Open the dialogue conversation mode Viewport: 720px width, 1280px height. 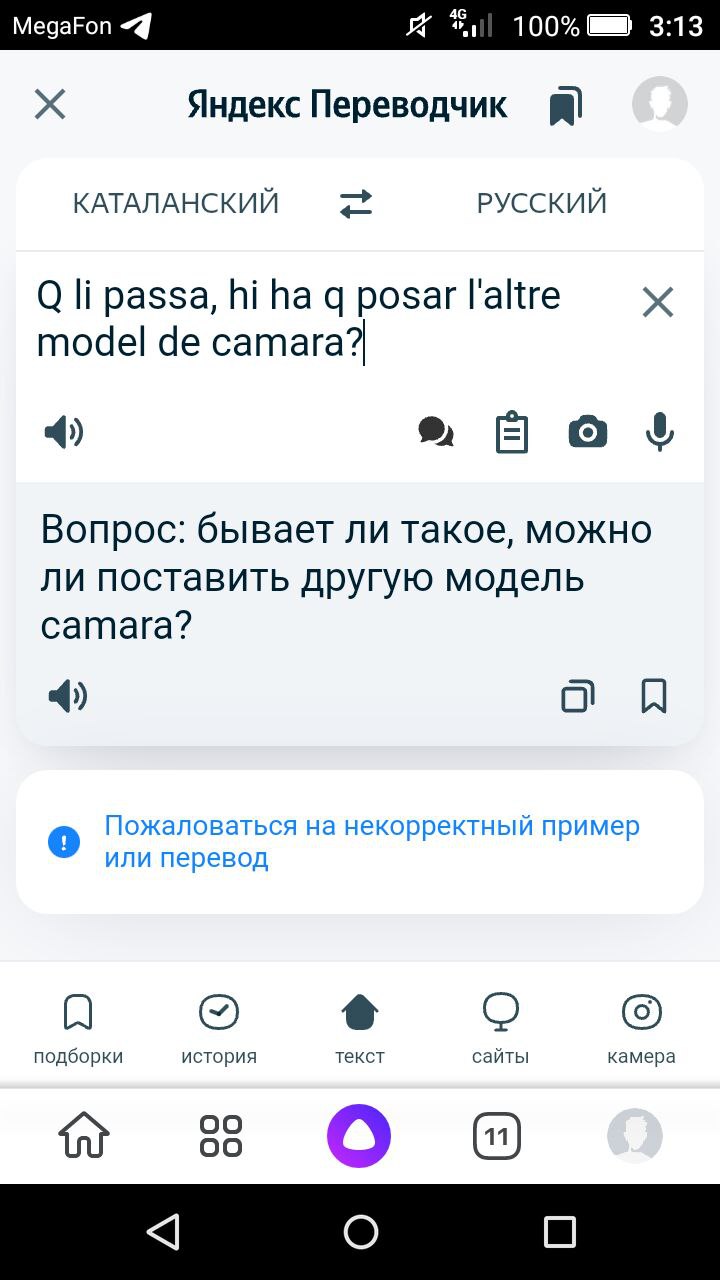pos(436,432)
